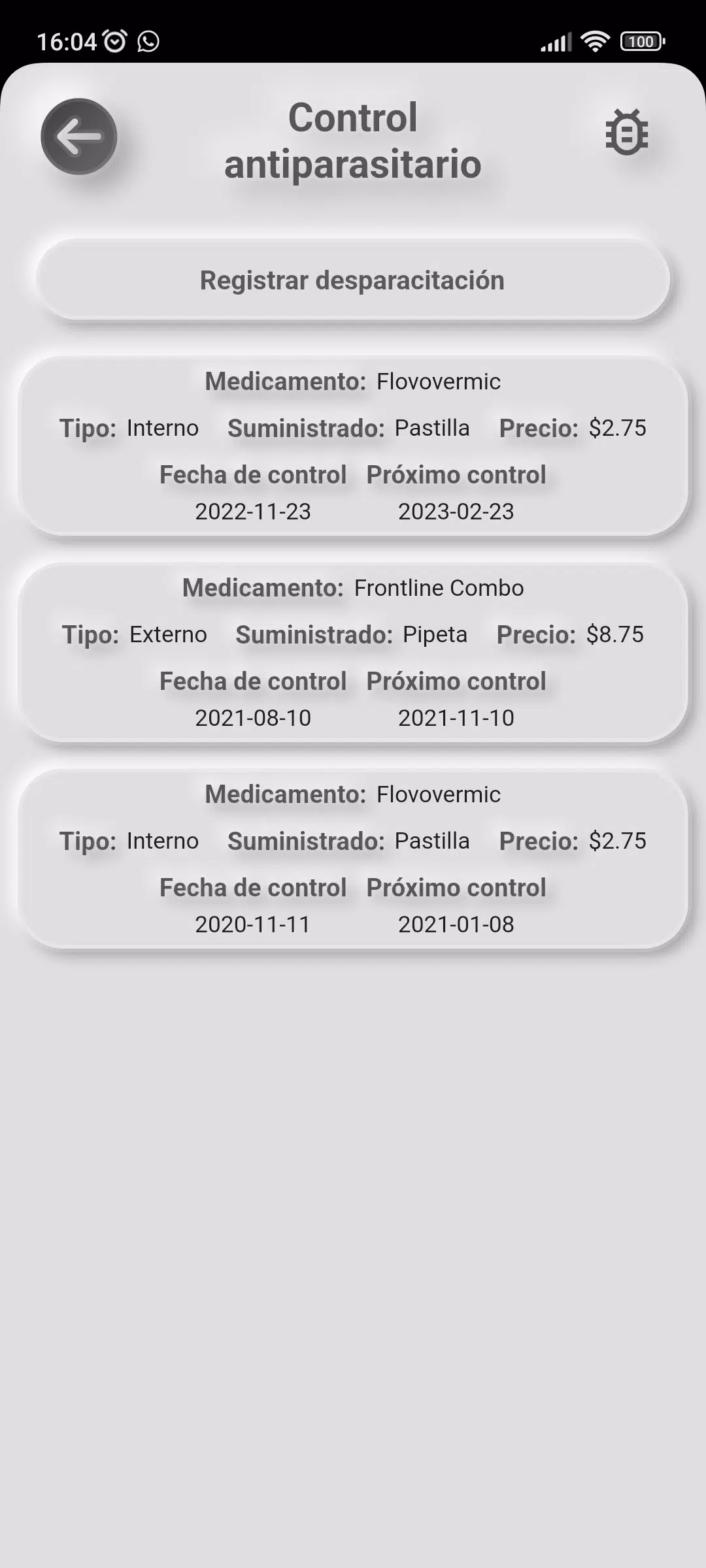The height and width of the screenshot is (1568, 706).
Task: Open the Flovovermic record dated 2022-11-23
Action: tap(353, 446)
